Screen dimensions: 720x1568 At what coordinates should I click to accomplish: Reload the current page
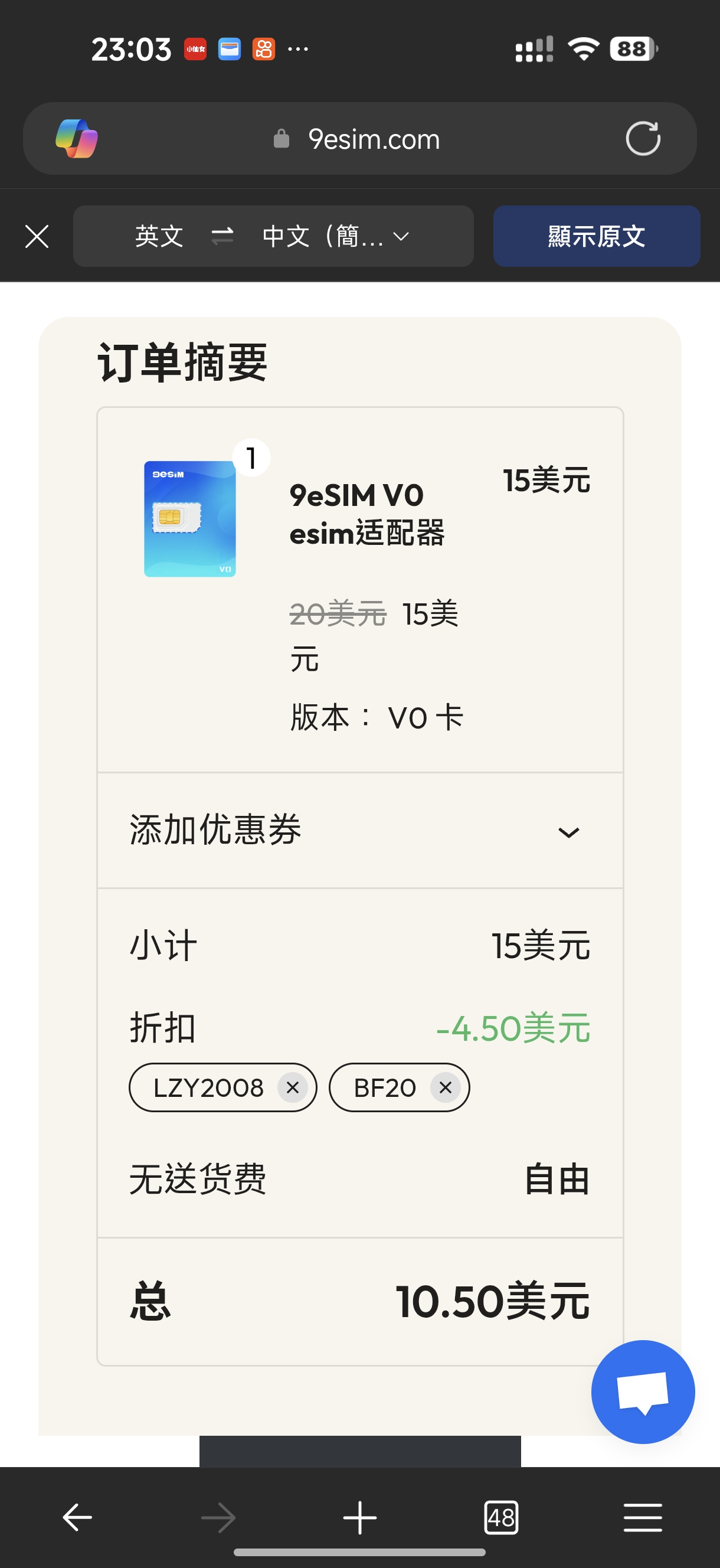(x=643, y=139)
